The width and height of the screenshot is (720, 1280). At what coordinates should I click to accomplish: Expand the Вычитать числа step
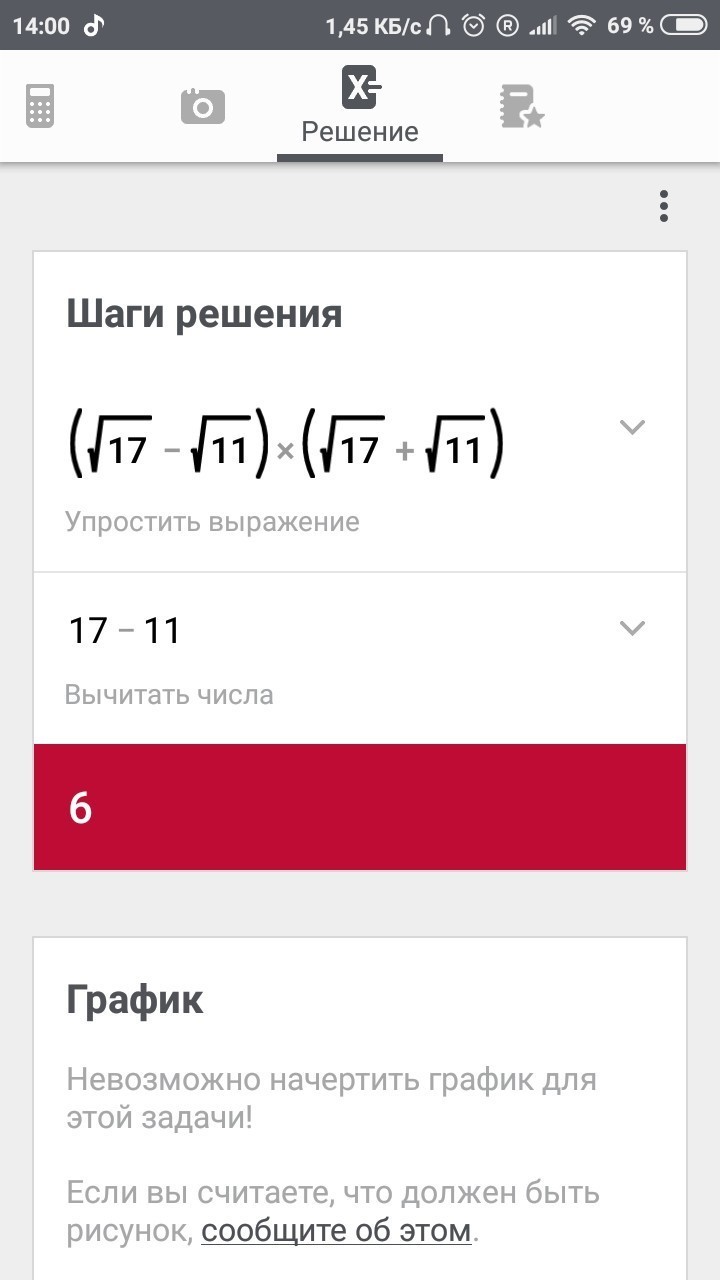click(632, 629)
